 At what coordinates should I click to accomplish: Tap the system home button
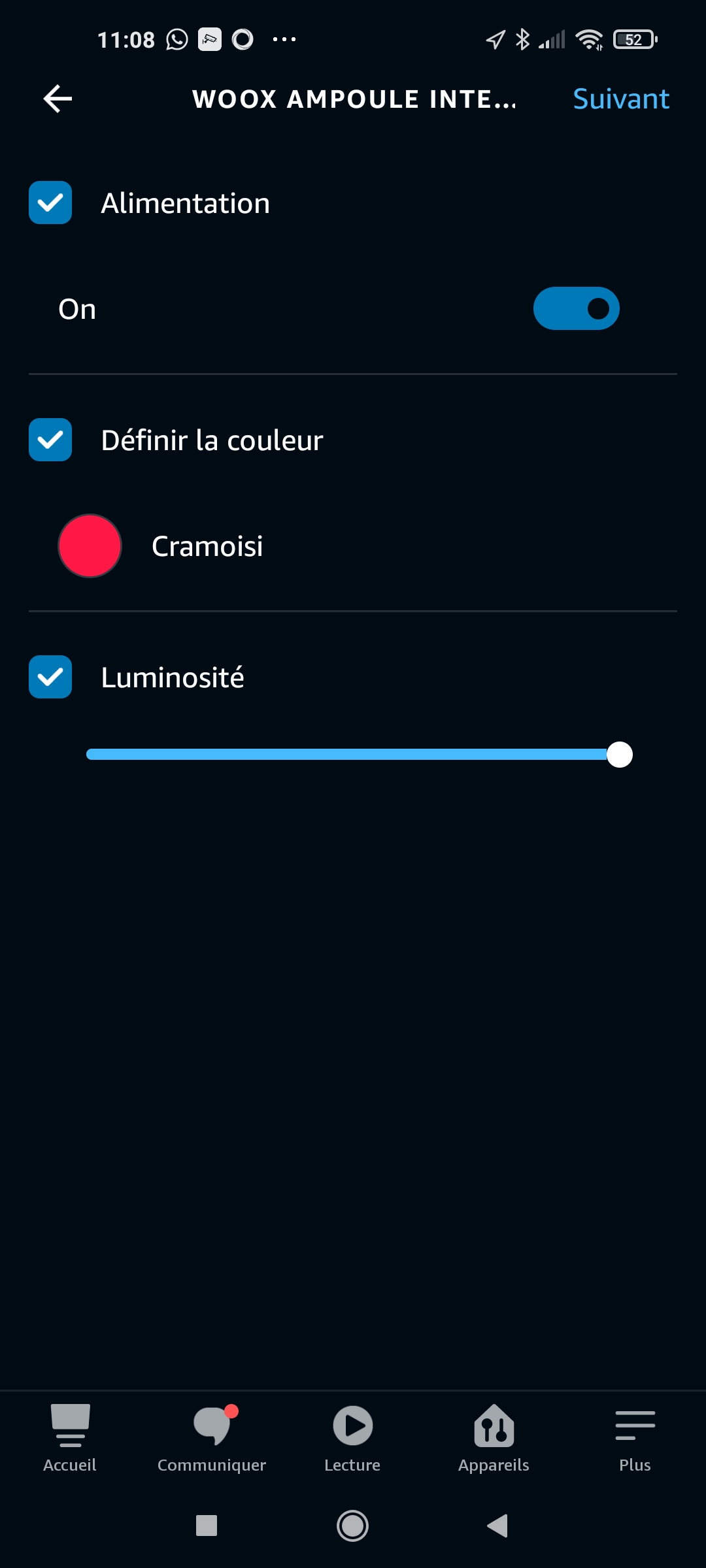click(352, 1526)
